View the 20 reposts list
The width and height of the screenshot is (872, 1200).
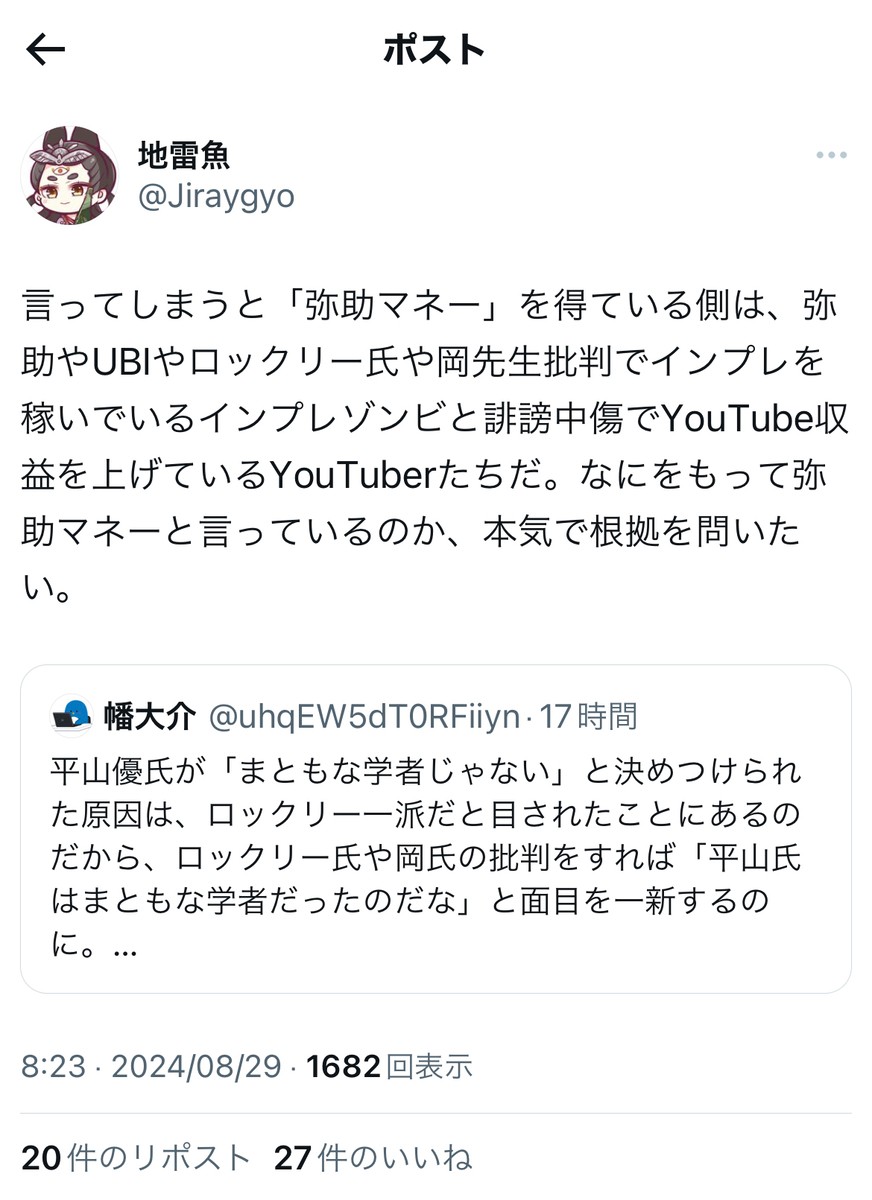(136, 1158)
